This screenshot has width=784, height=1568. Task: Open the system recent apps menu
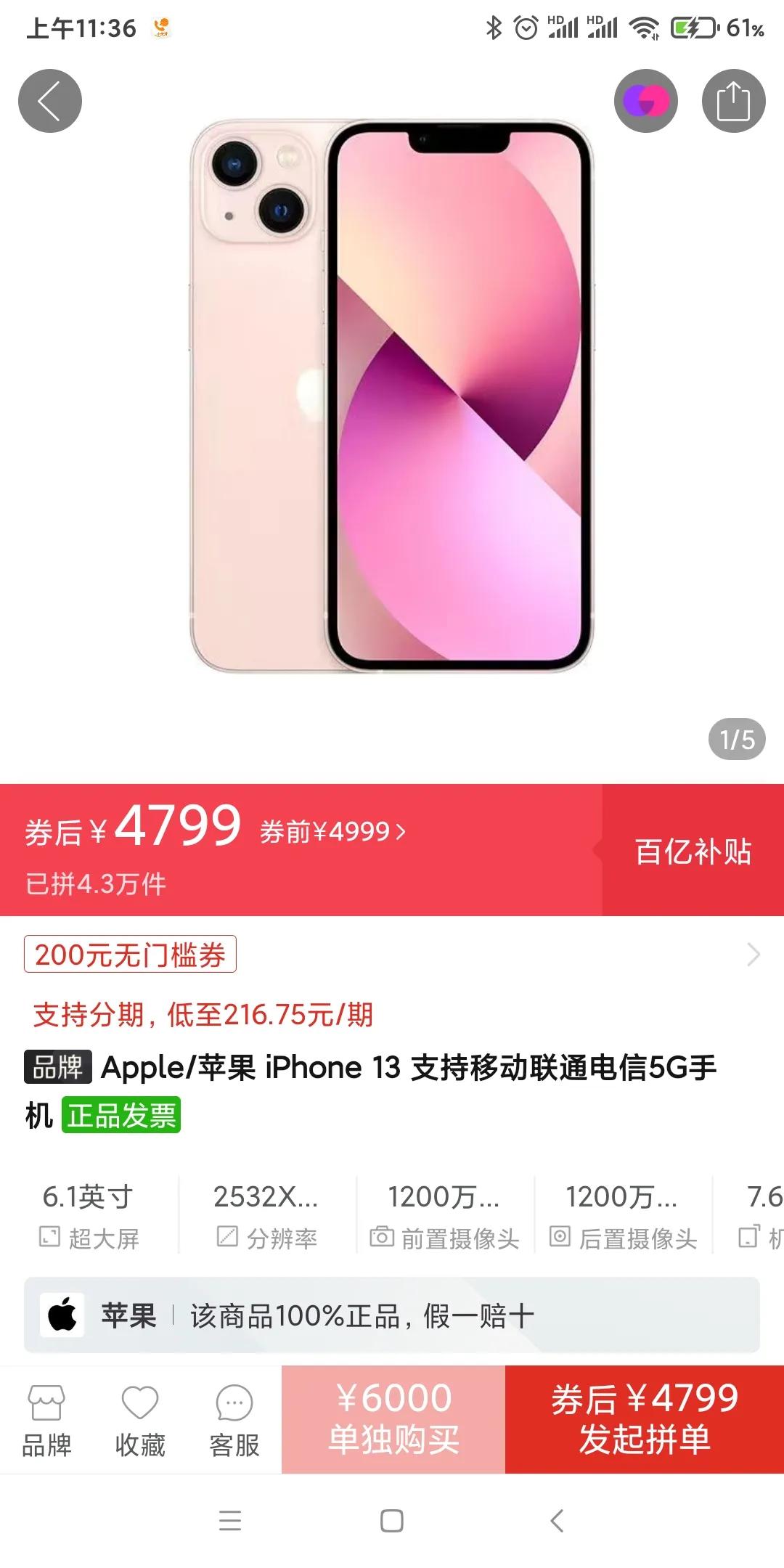tap(229, 1521)
